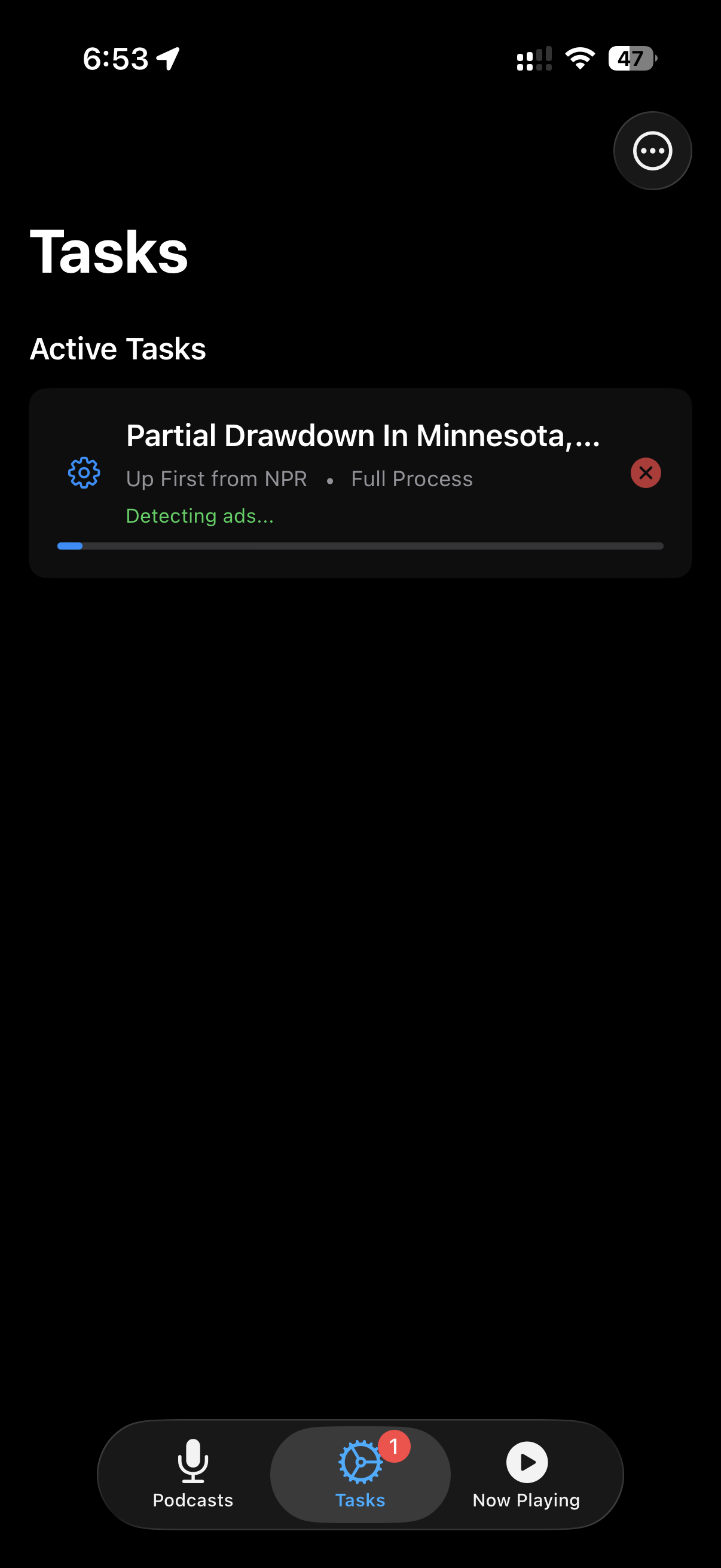The width and height of the screenshot is (721, 1568).
Task: Open the ellipsis options menu at top right
Action: (652, 150)
